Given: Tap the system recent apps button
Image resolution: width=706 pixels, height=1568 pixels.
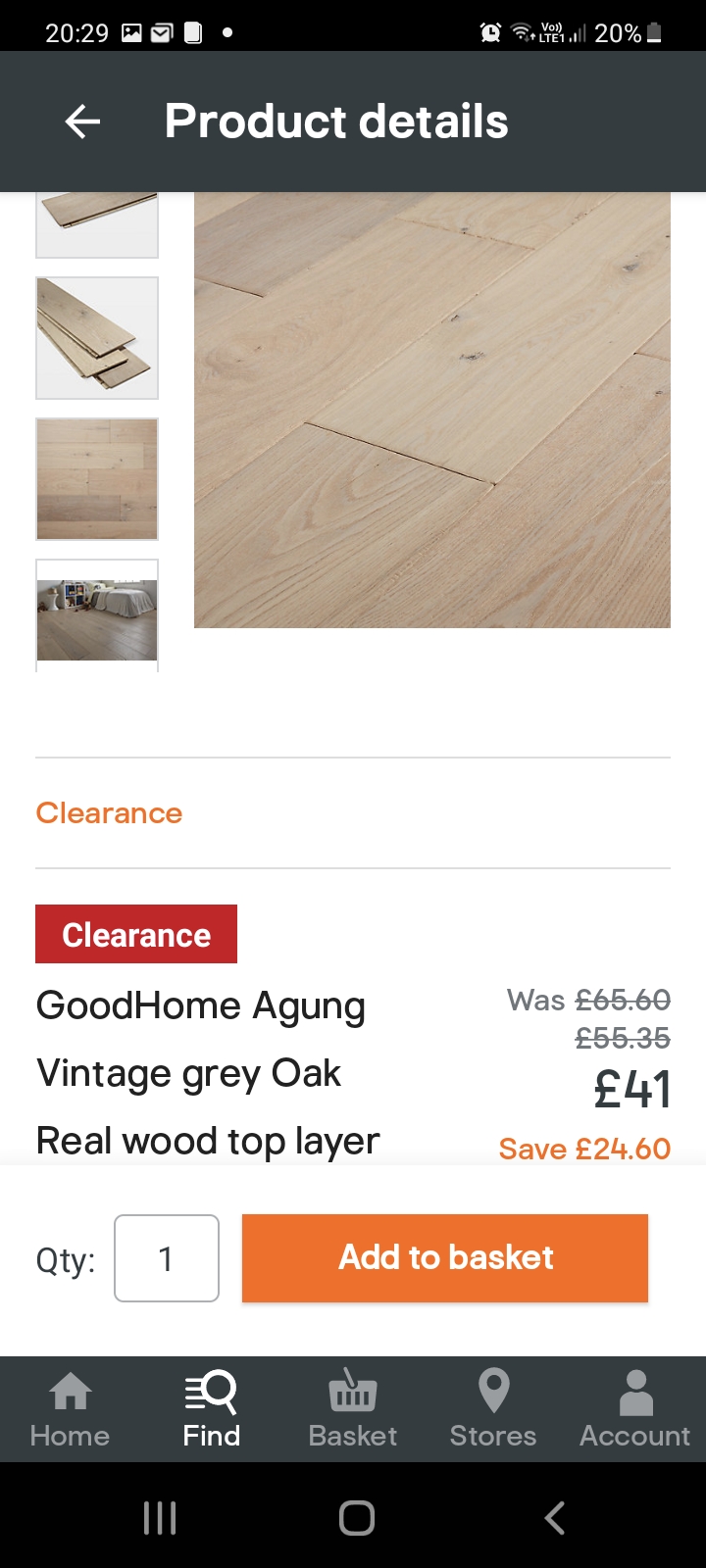Looking at the screenshot, I should point(160,1518).
